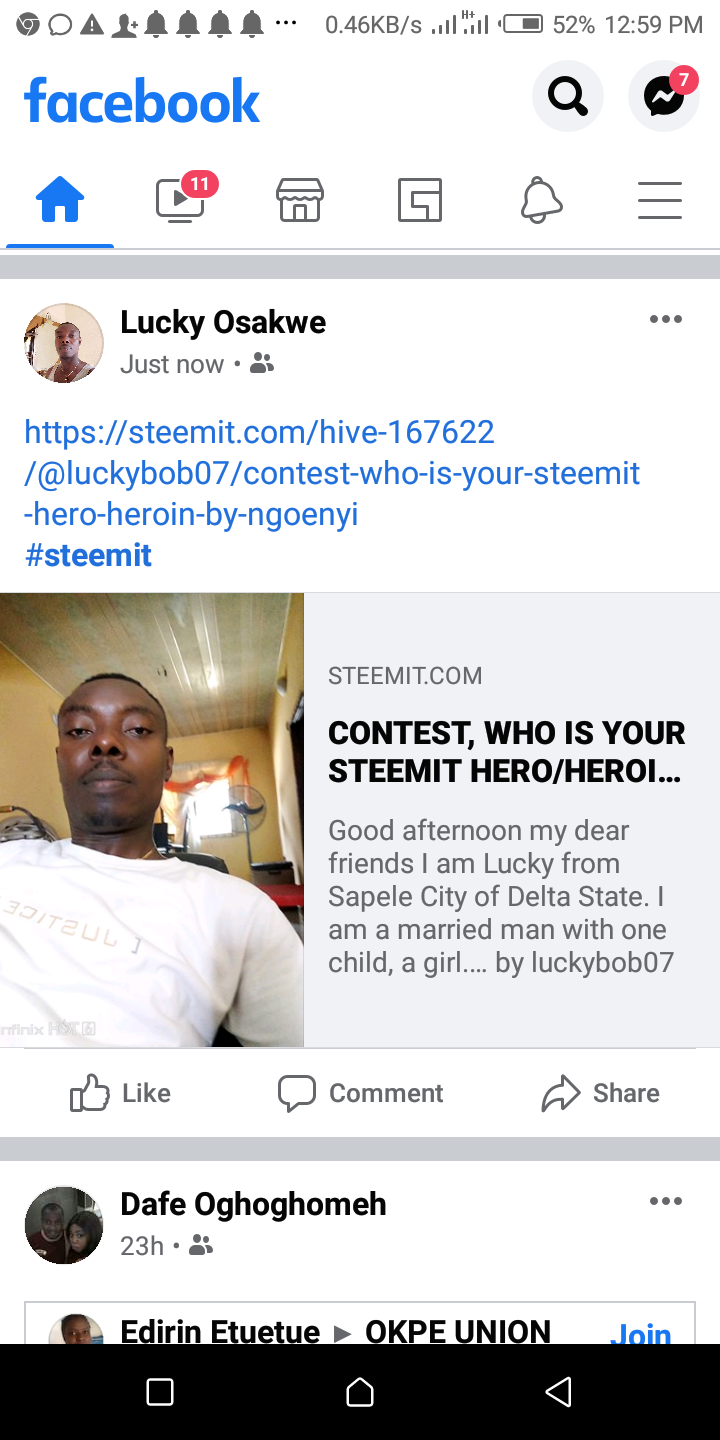Viewport: 720px width, 1440px height.
Task: Open the Steemit contest link preview card
Action: 360,820
